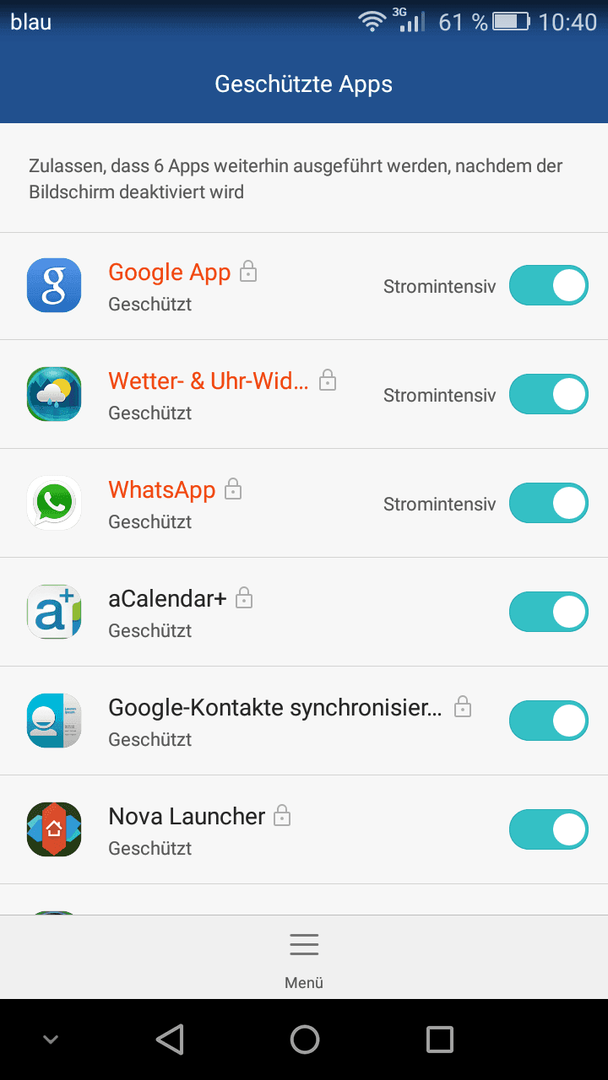Turn off Nova Launcher protection
608x1080 pixels.
[x=549, y=829]
